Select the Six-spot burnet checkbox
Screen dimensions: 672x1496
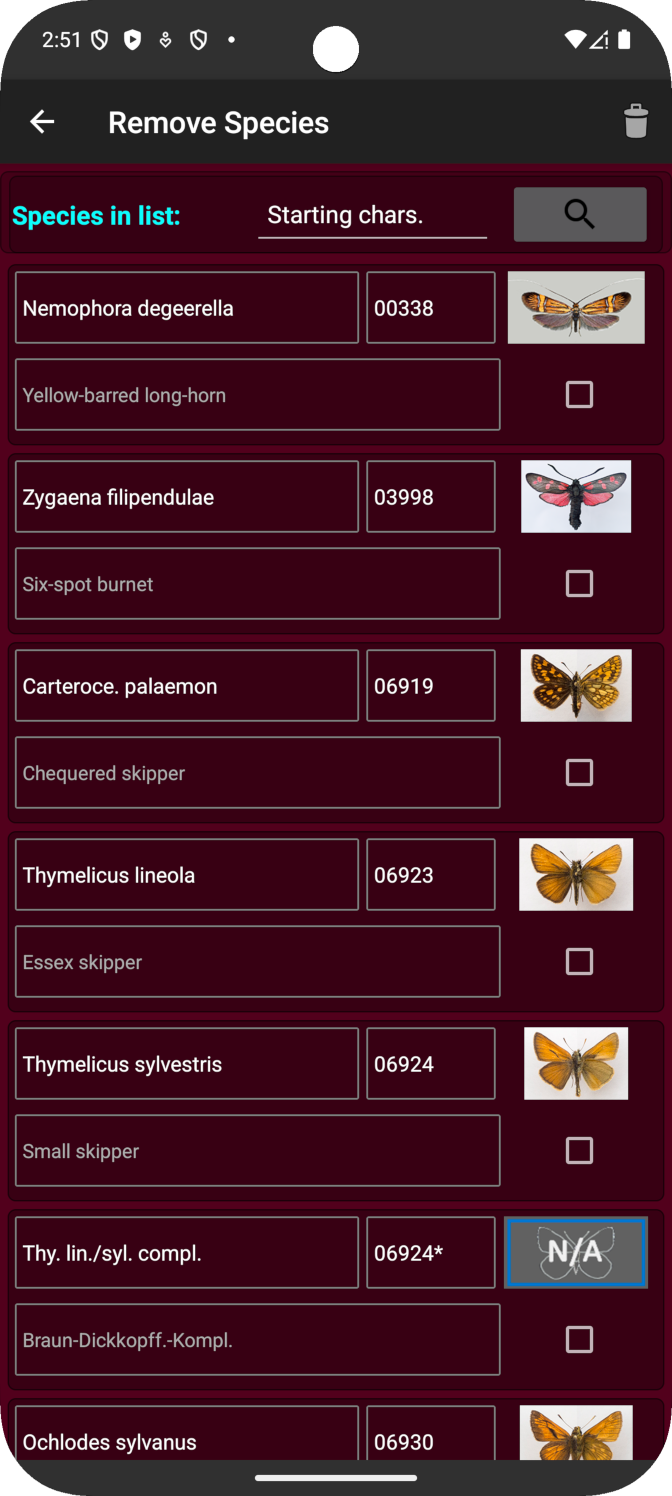(579, 584)
